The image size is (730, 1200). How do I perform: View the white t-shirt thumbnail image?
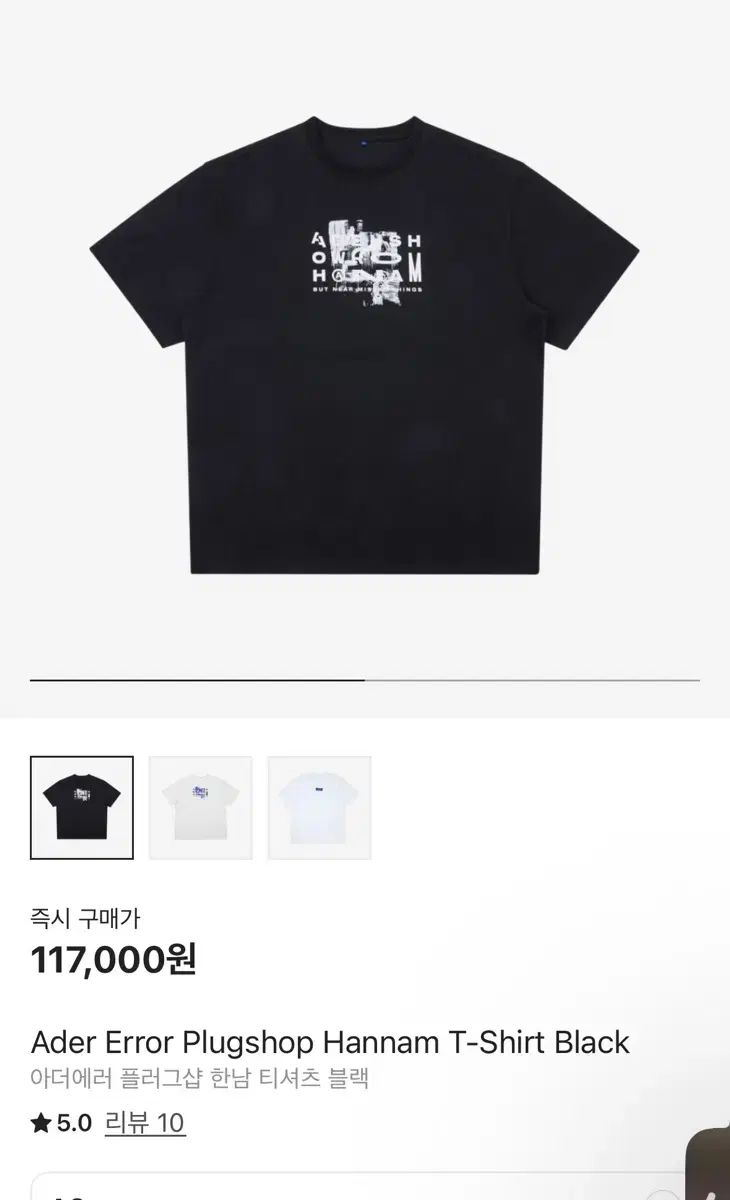[x=201, y=807]
